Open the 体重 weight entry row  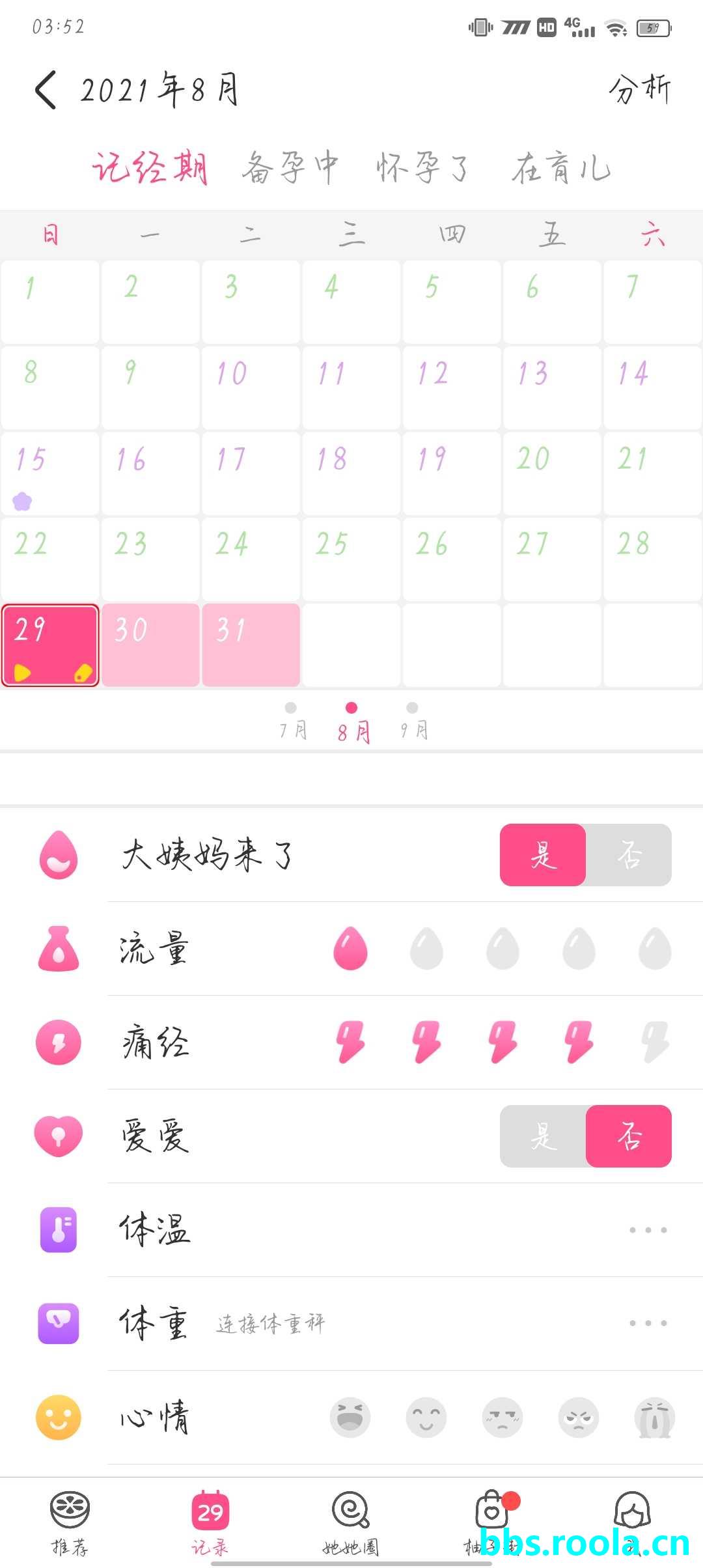click(391, 1323)
